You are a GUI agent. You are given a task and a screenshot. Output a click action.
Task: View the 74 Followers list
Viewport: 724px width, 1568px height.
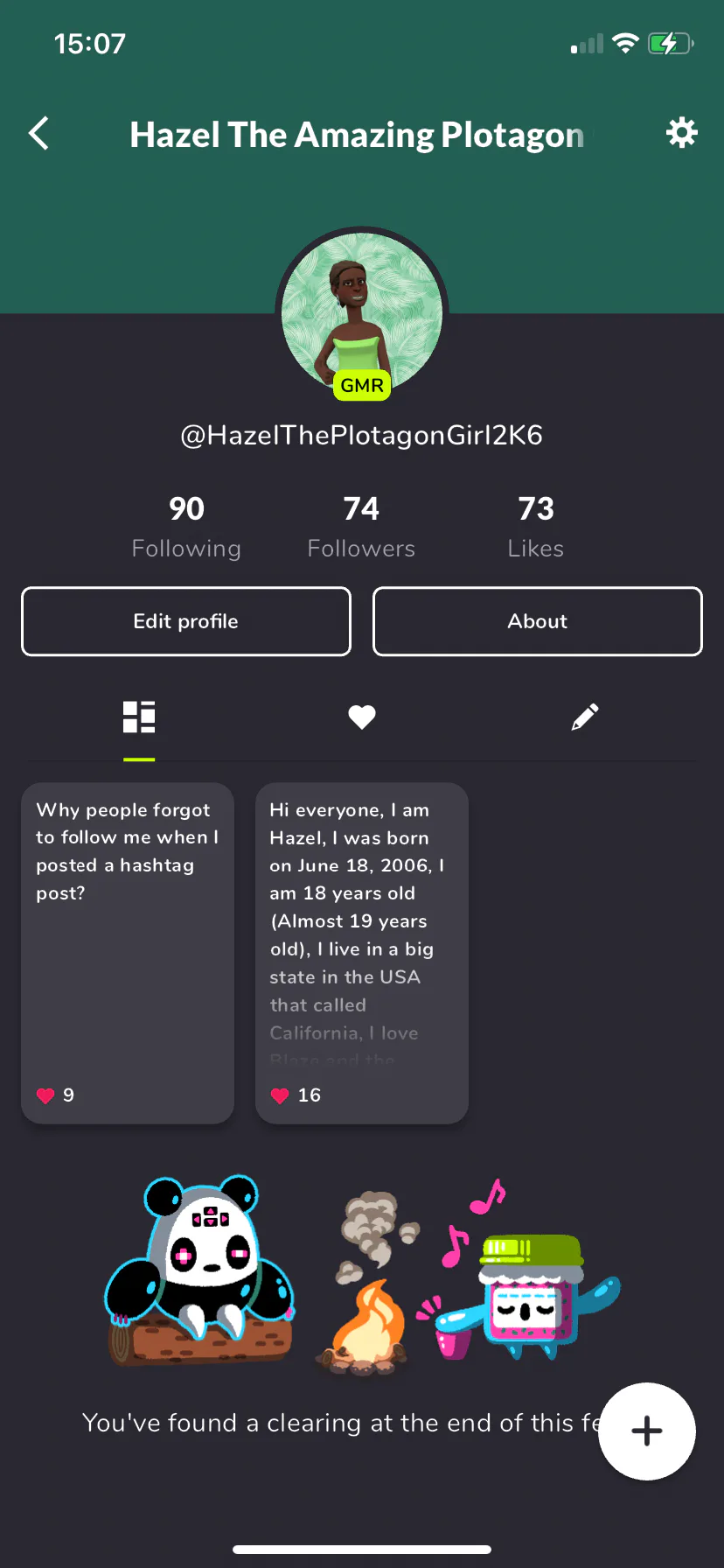coord(361,526)
